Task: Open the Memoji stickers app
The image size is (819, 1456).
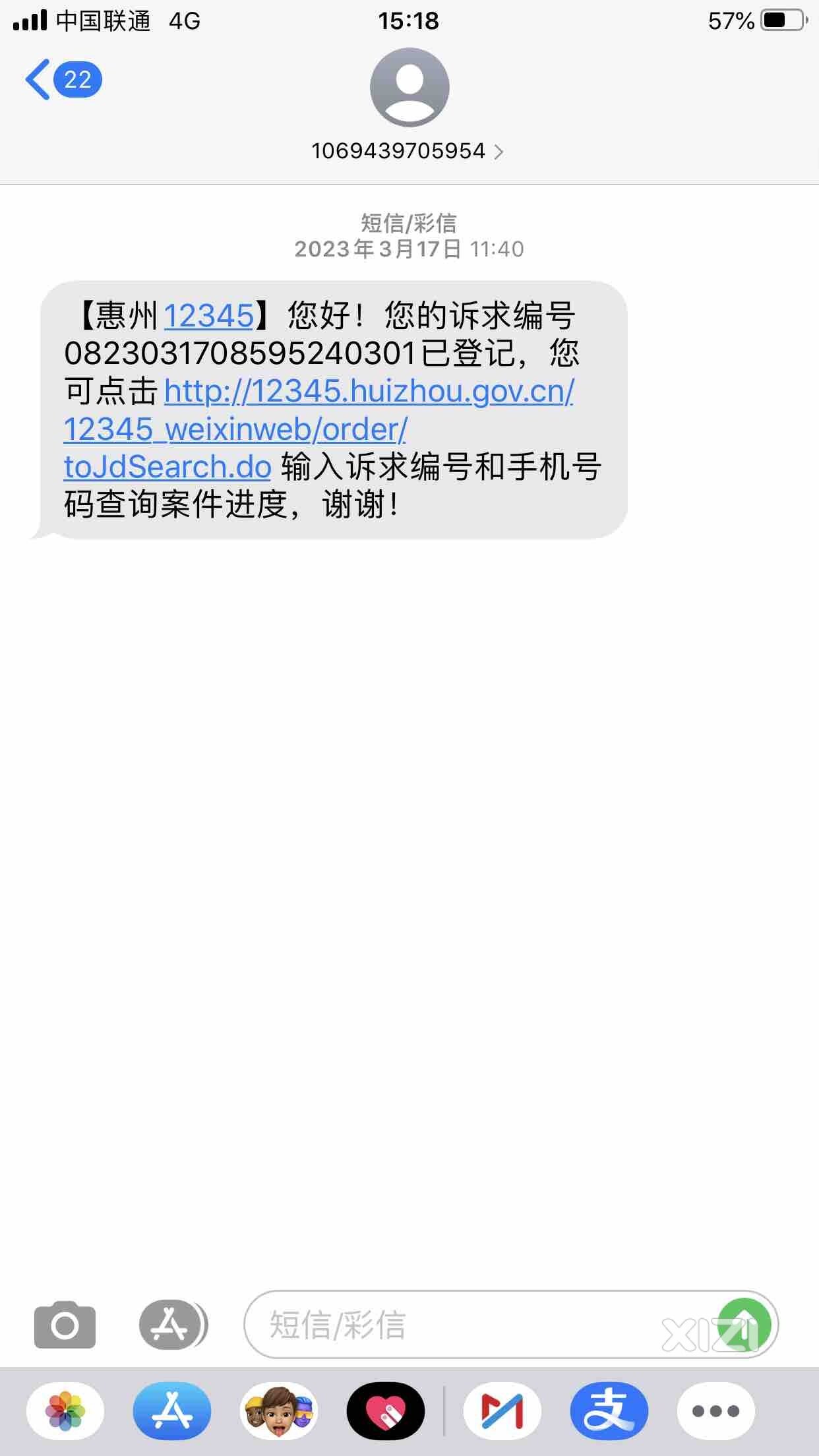Action: (x=279, y=1411)
